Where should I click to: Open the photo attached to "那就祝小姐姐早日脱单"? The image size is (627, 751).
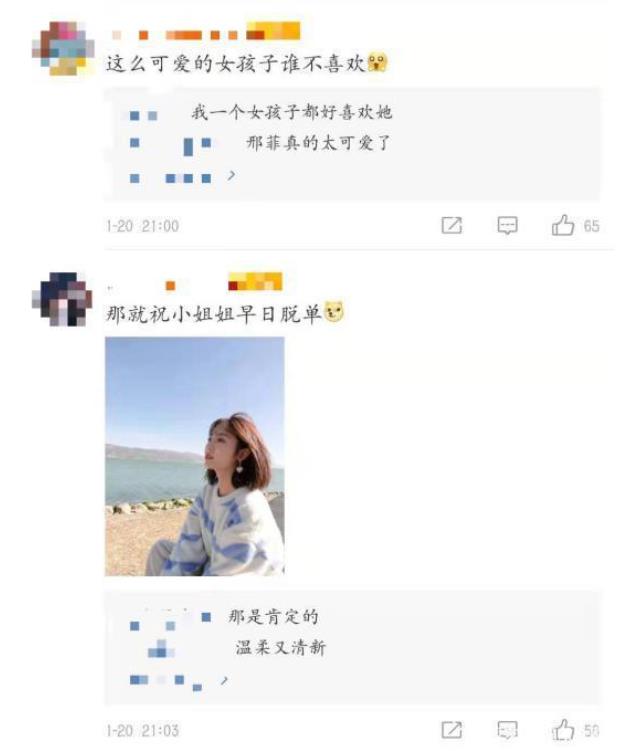(x=194, y=456)
